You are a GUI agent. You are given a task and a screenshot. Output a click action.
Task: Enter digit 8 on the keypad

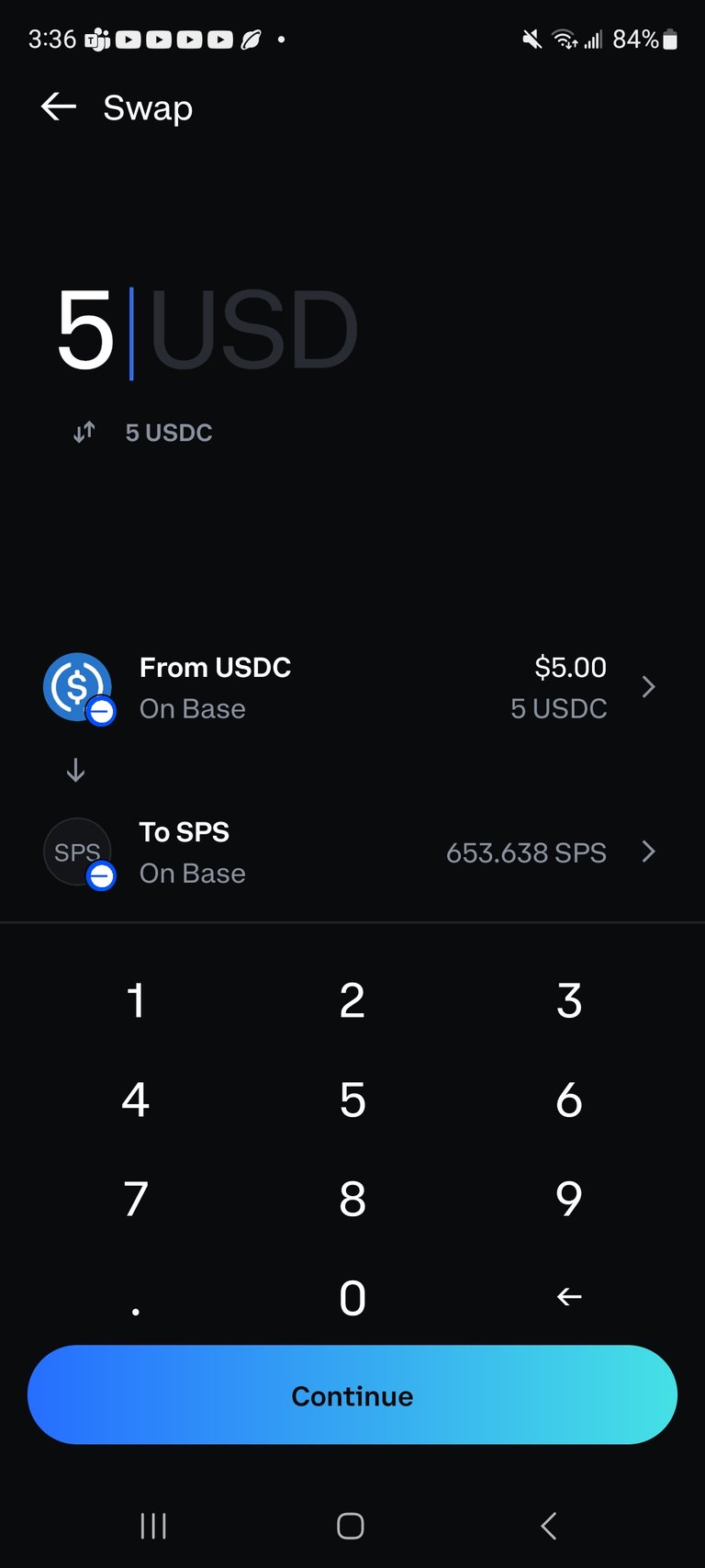pos(352,1199)
